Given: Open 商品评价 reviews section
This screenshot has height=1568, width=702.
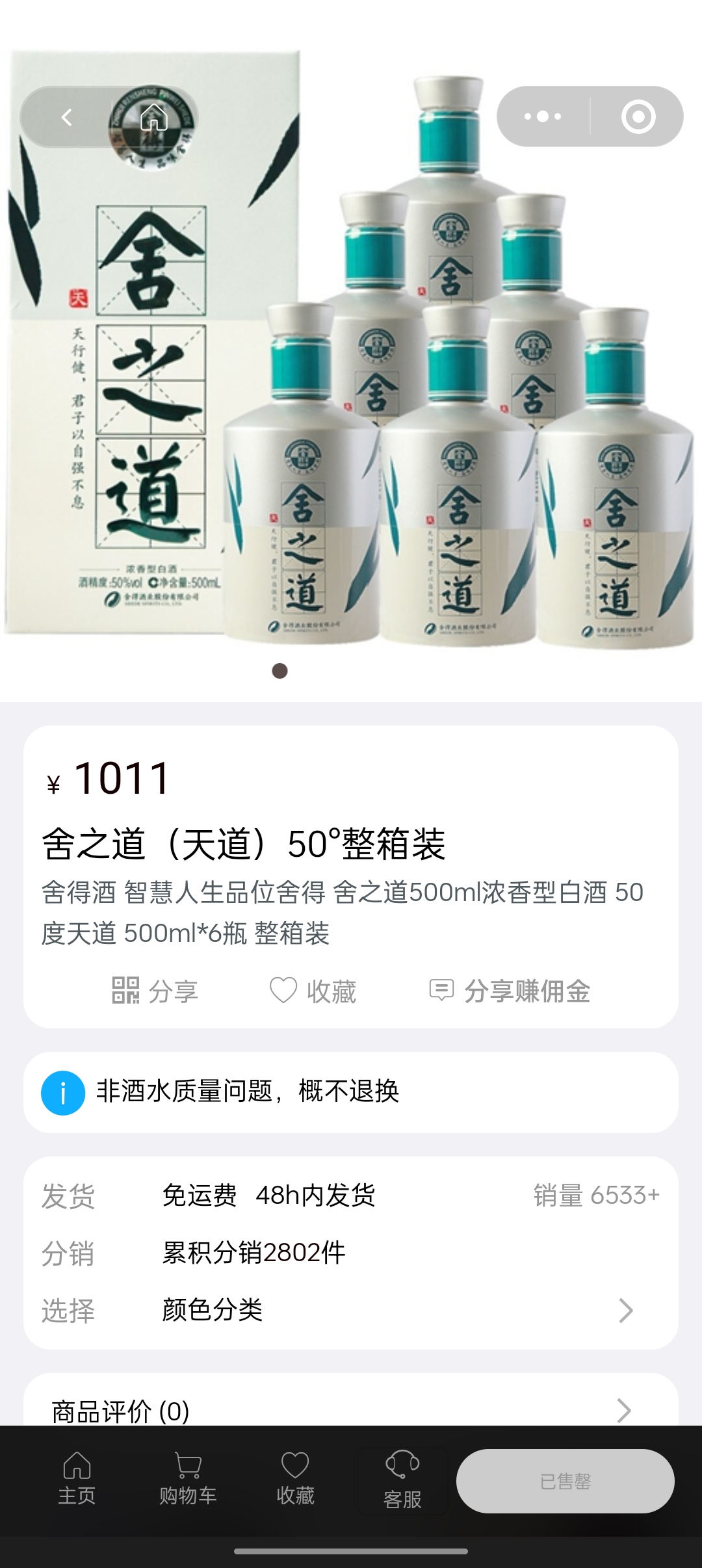Looking at the screenshot, I should click(x=351, y=1411).
